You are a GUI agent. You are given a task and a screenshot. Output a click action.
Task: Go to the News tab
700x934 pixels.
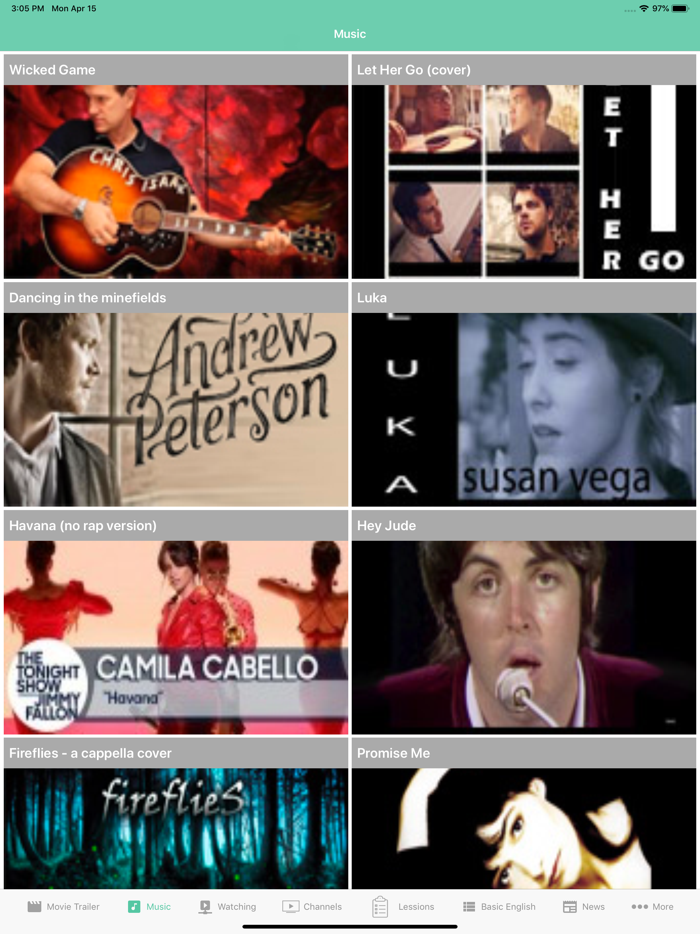[583, 907]
